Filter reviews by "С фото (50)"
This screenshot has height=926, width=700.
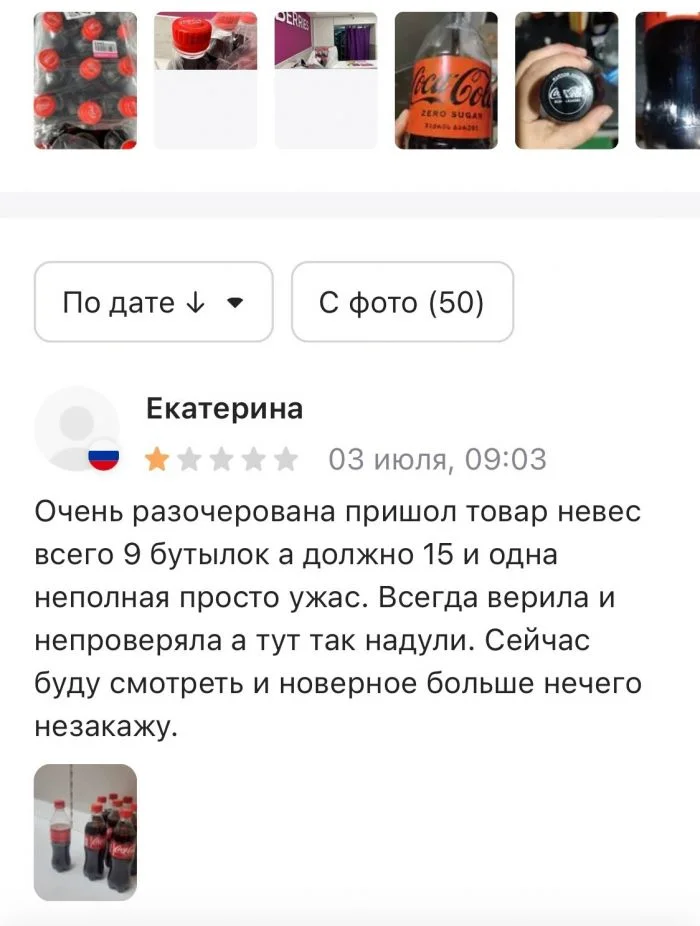402,302
